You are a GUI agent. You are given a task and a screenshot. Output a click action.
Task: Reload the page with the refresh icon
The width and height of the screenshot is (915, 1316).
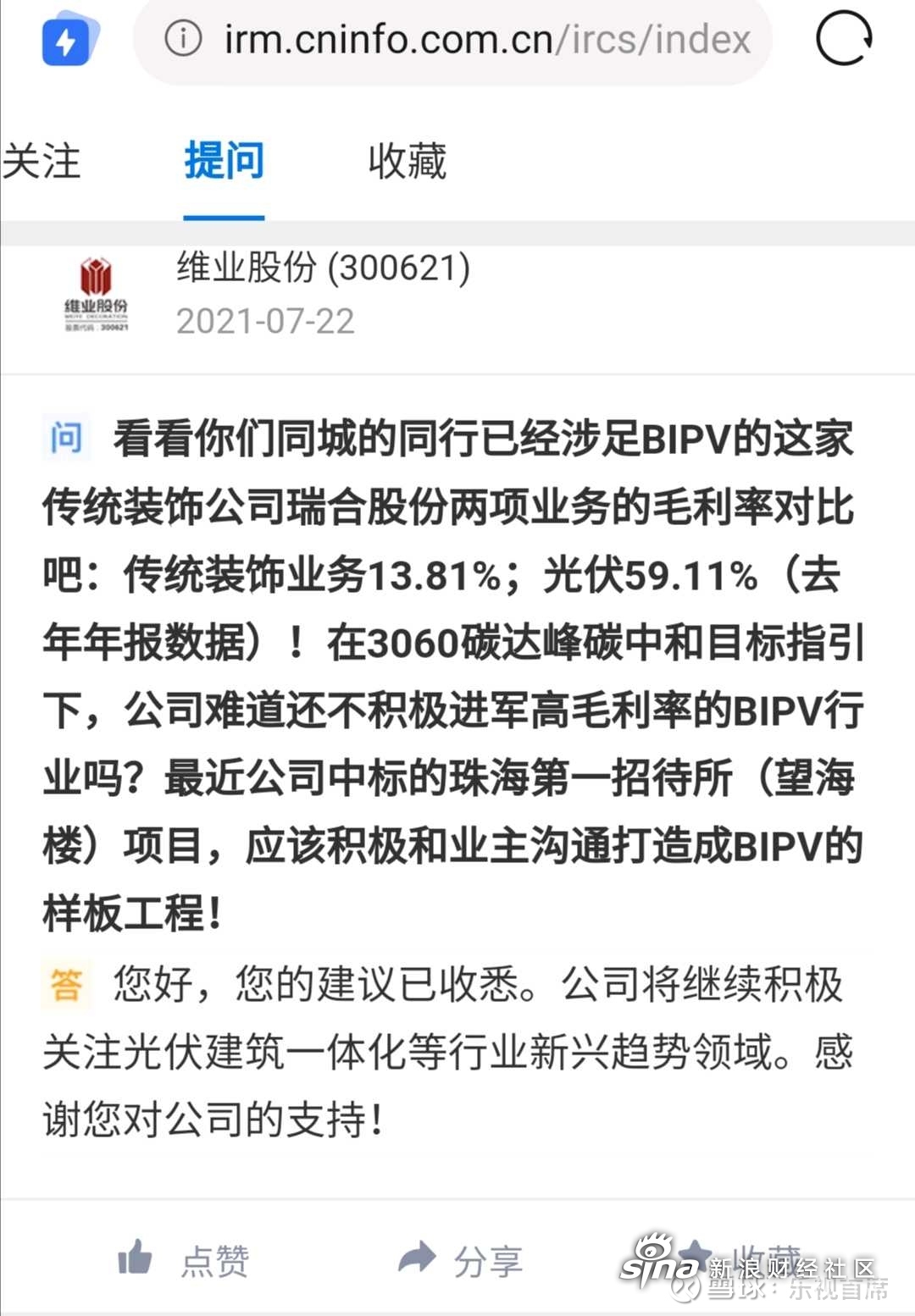click(x=843, y=39)
